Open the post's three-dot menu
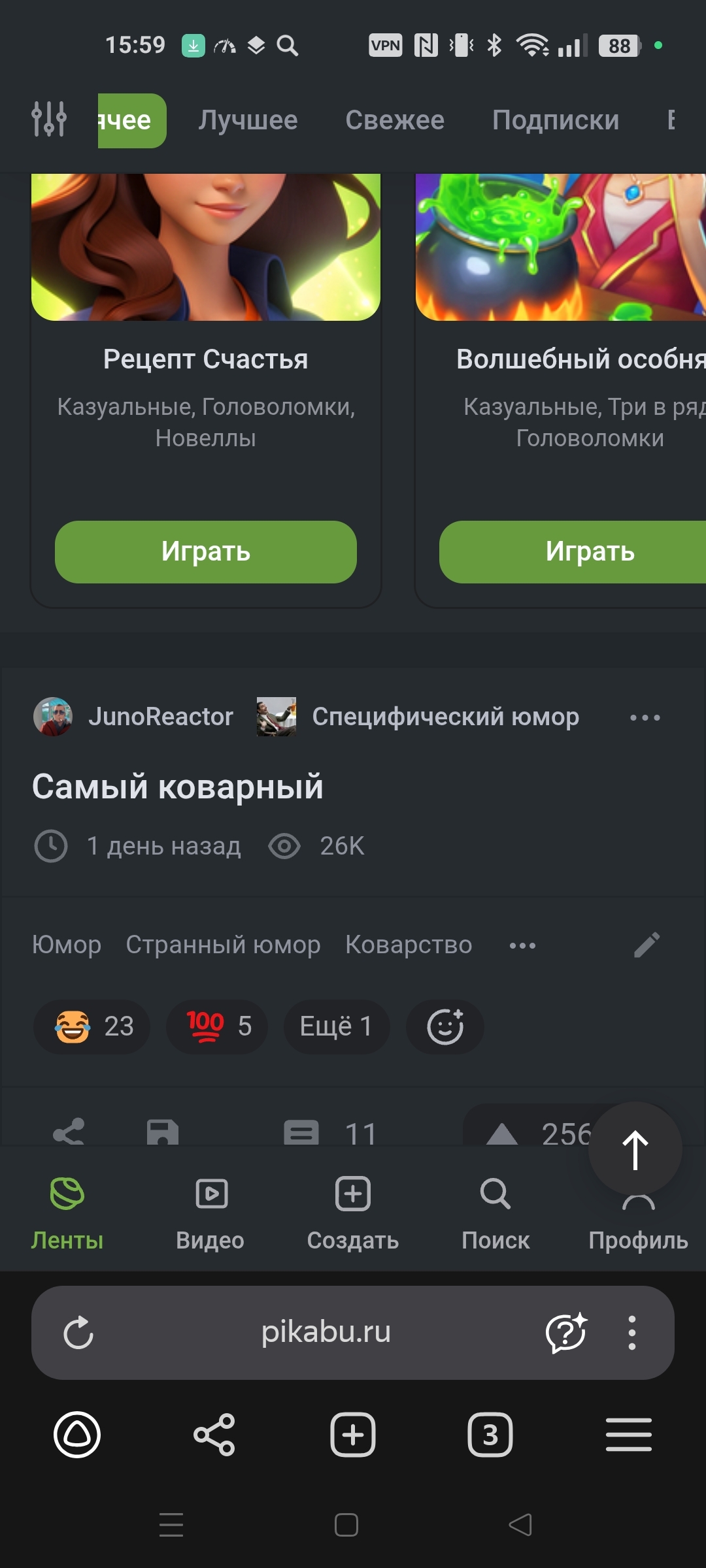The image size is (706, 1568). click(x=645, y=717)
